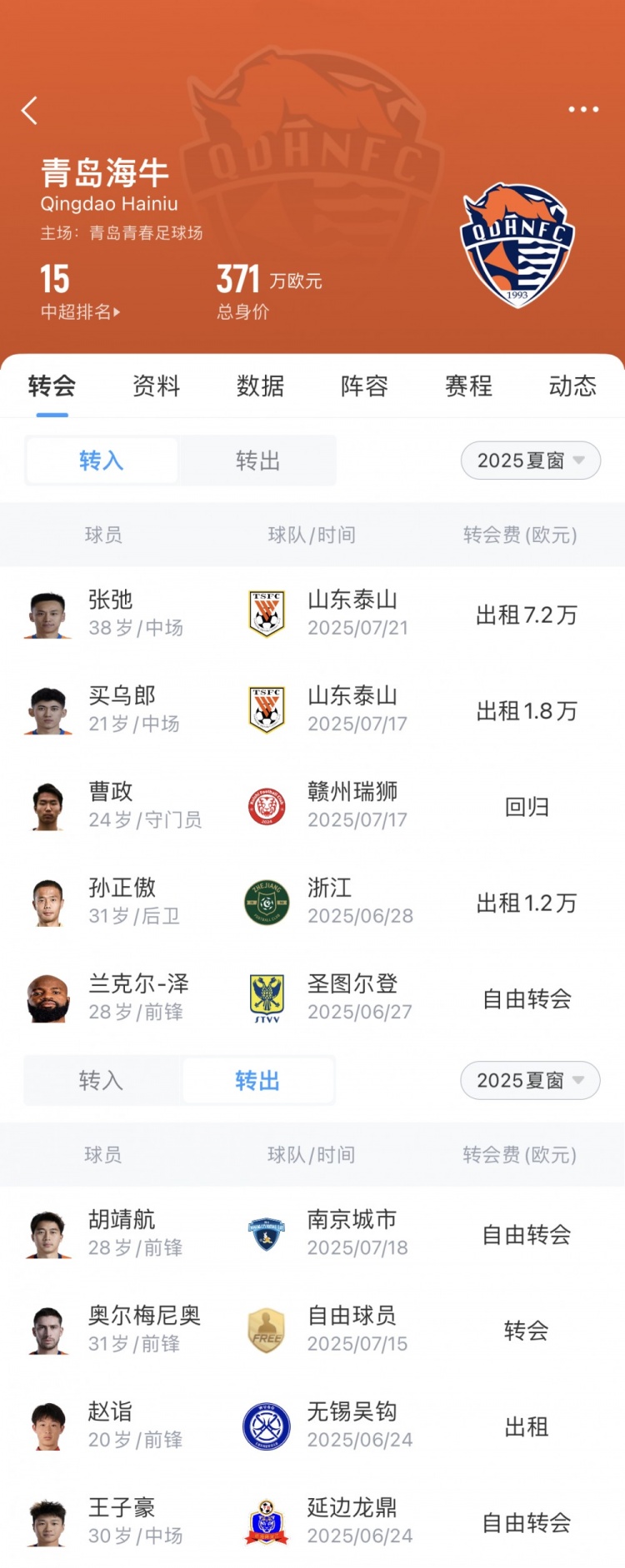The image size is (625, 1568).
Task: Switch to the 资料 tab
Action: click(x=156, y=386)
